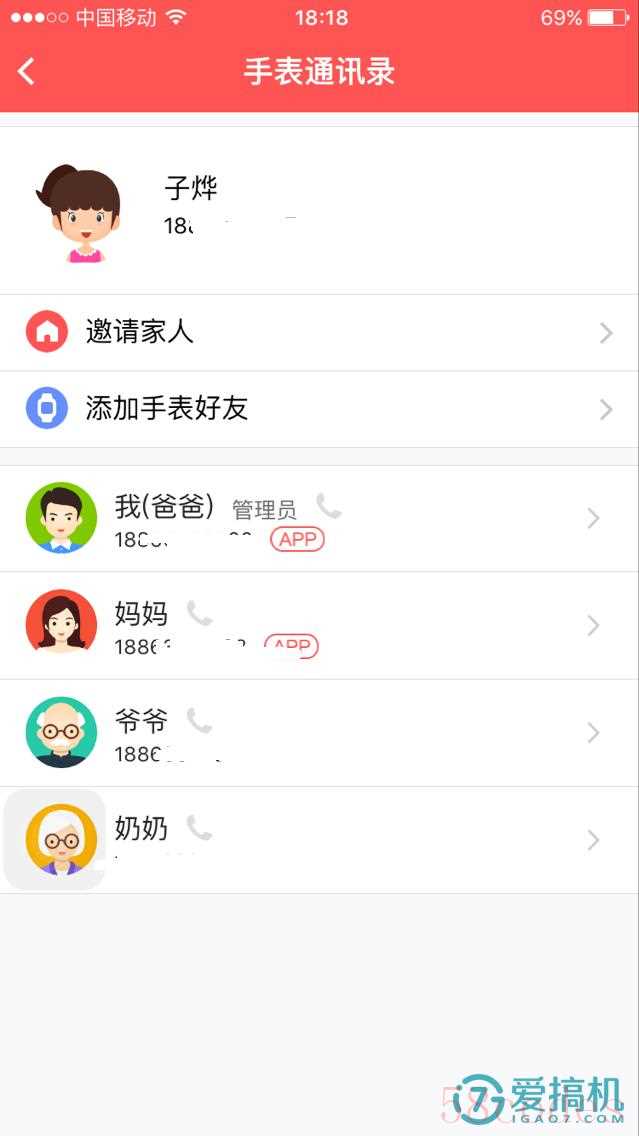The image size is (639, 1136).
Task: Open the 奶奶 contact entry
Action: 319,840
